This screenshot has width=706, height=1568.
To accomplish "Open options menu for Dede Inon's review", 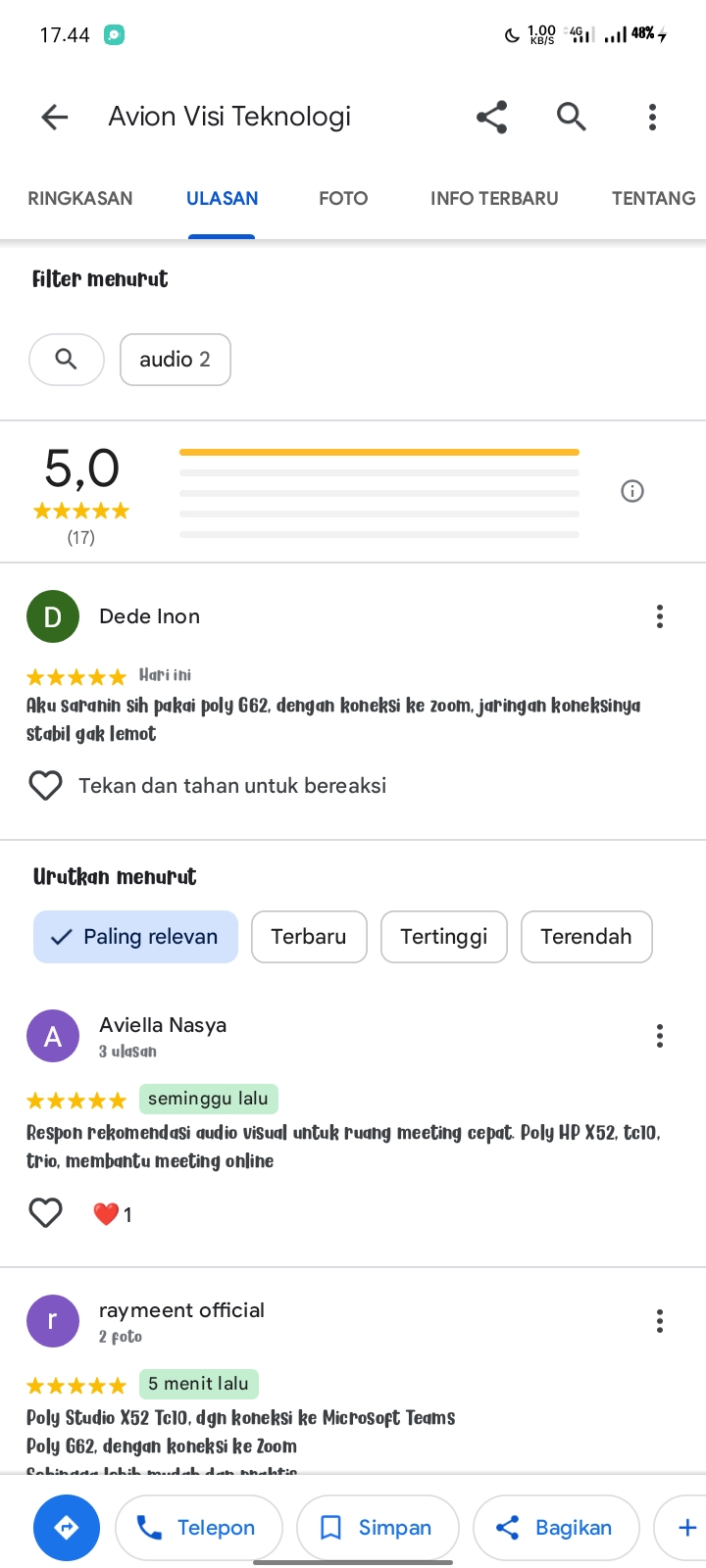I will (x=660, y=616).
